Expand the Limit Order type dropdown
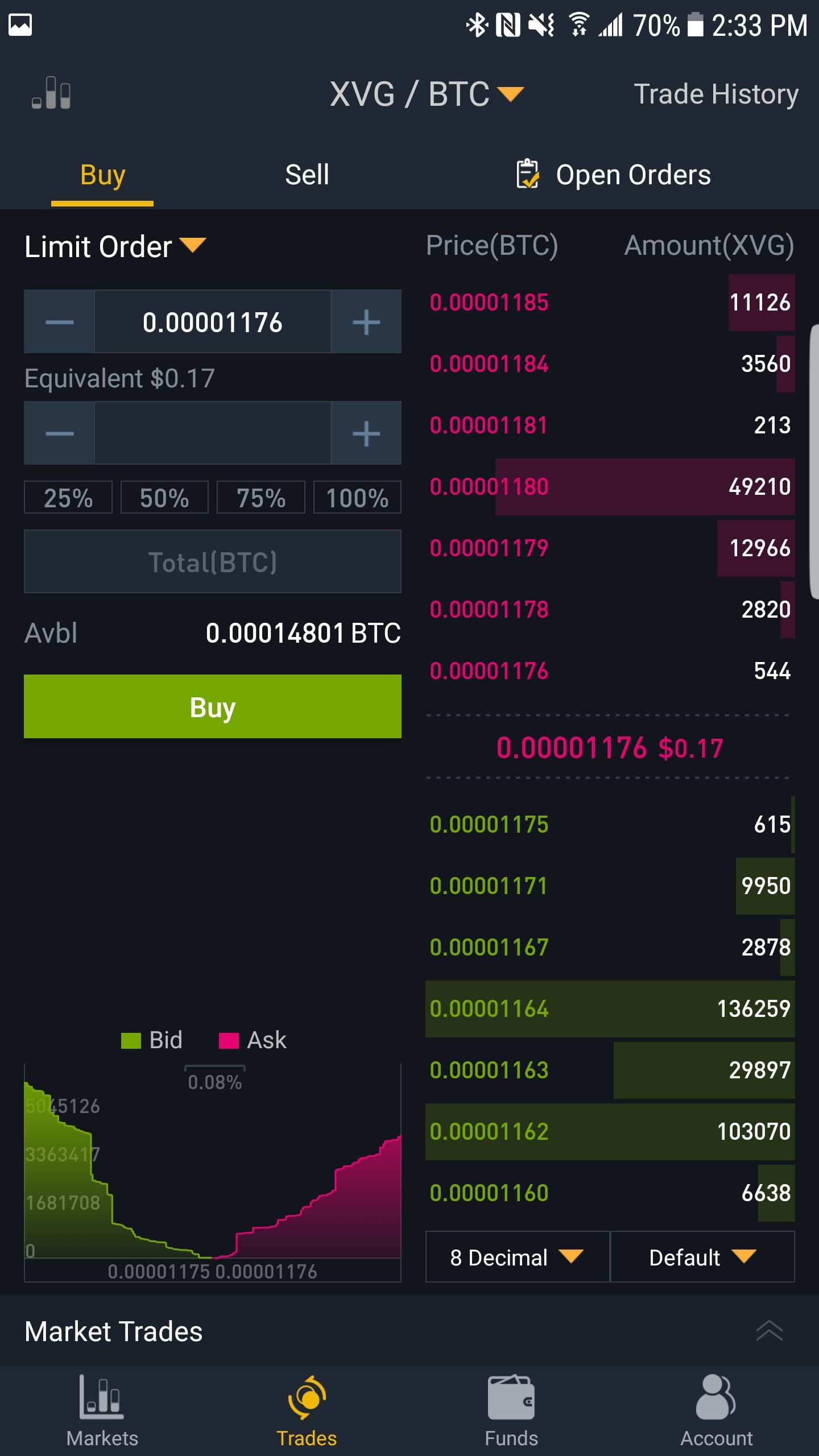Screen dimensions: 819x1456 [x=115, y=247]
